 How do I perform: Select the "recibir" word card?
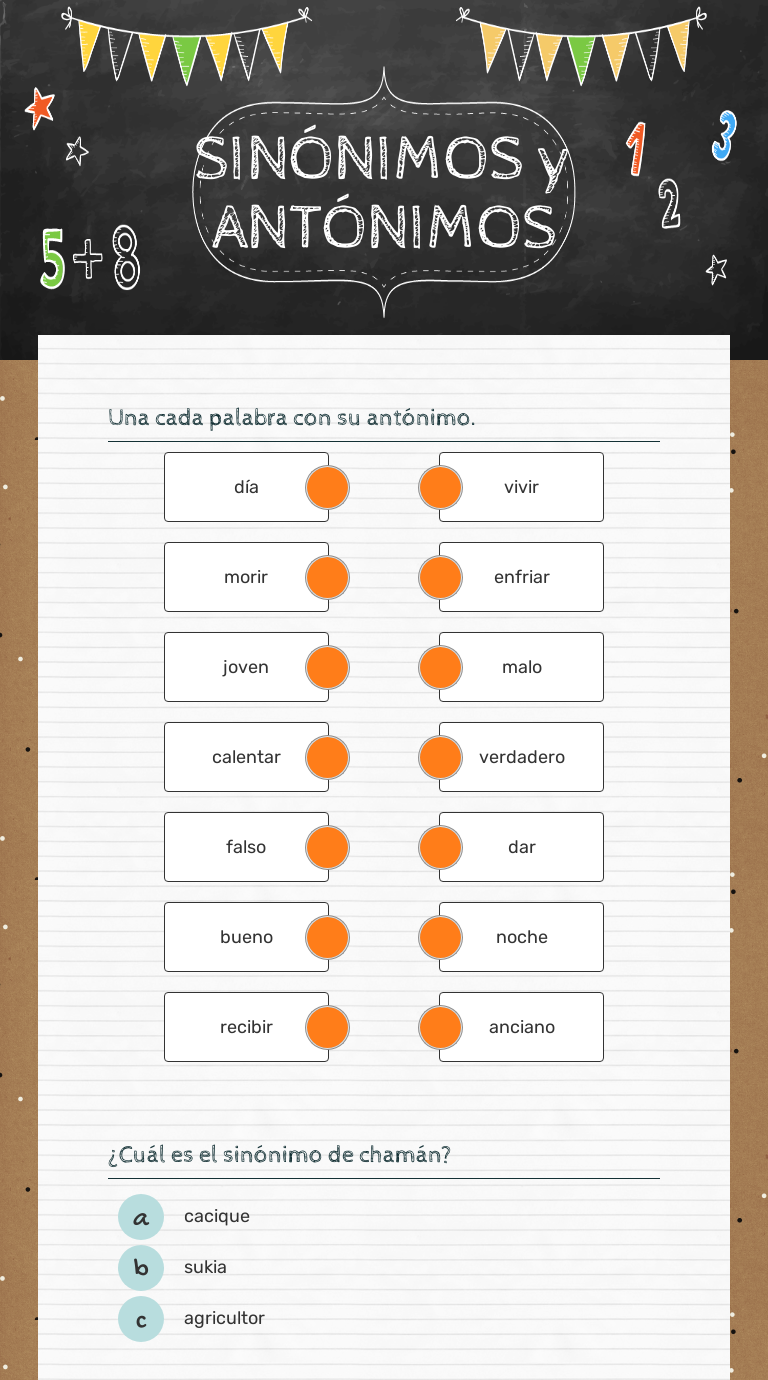tap(246, 1027)
